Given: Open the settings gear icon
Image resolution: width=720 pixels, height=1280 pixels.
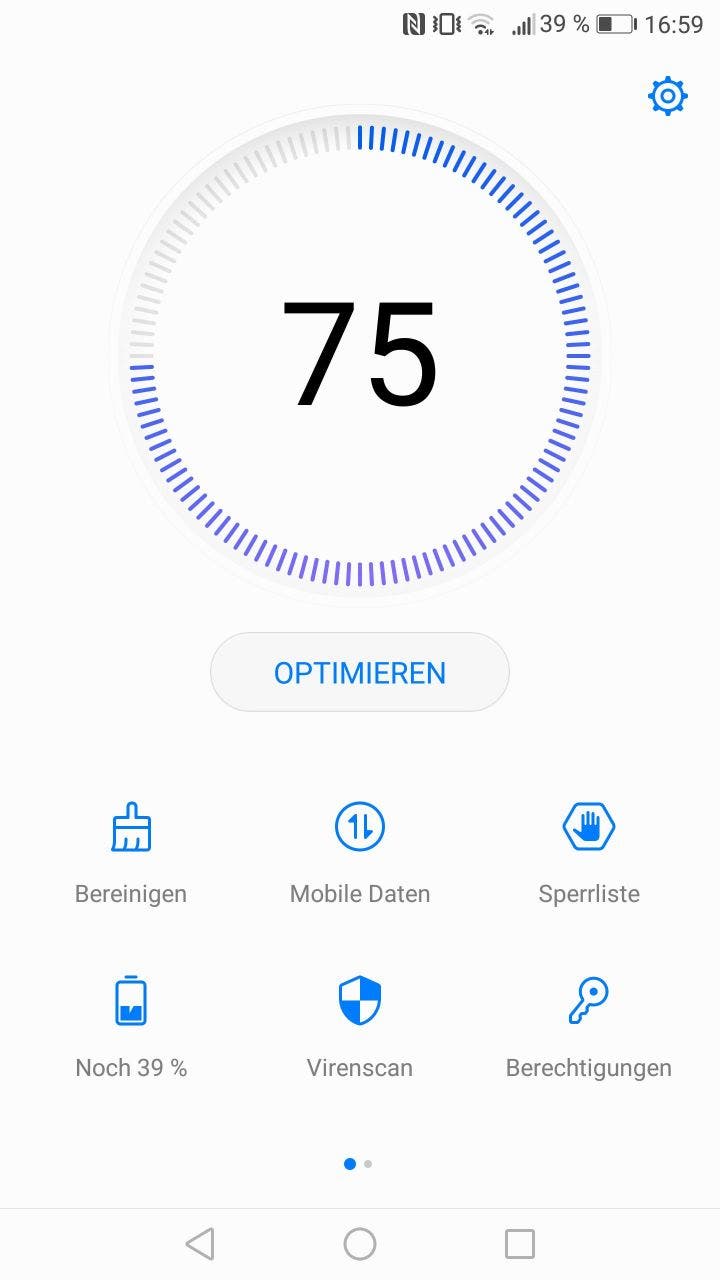Looking at the screenshot, I should pos(668,96).
